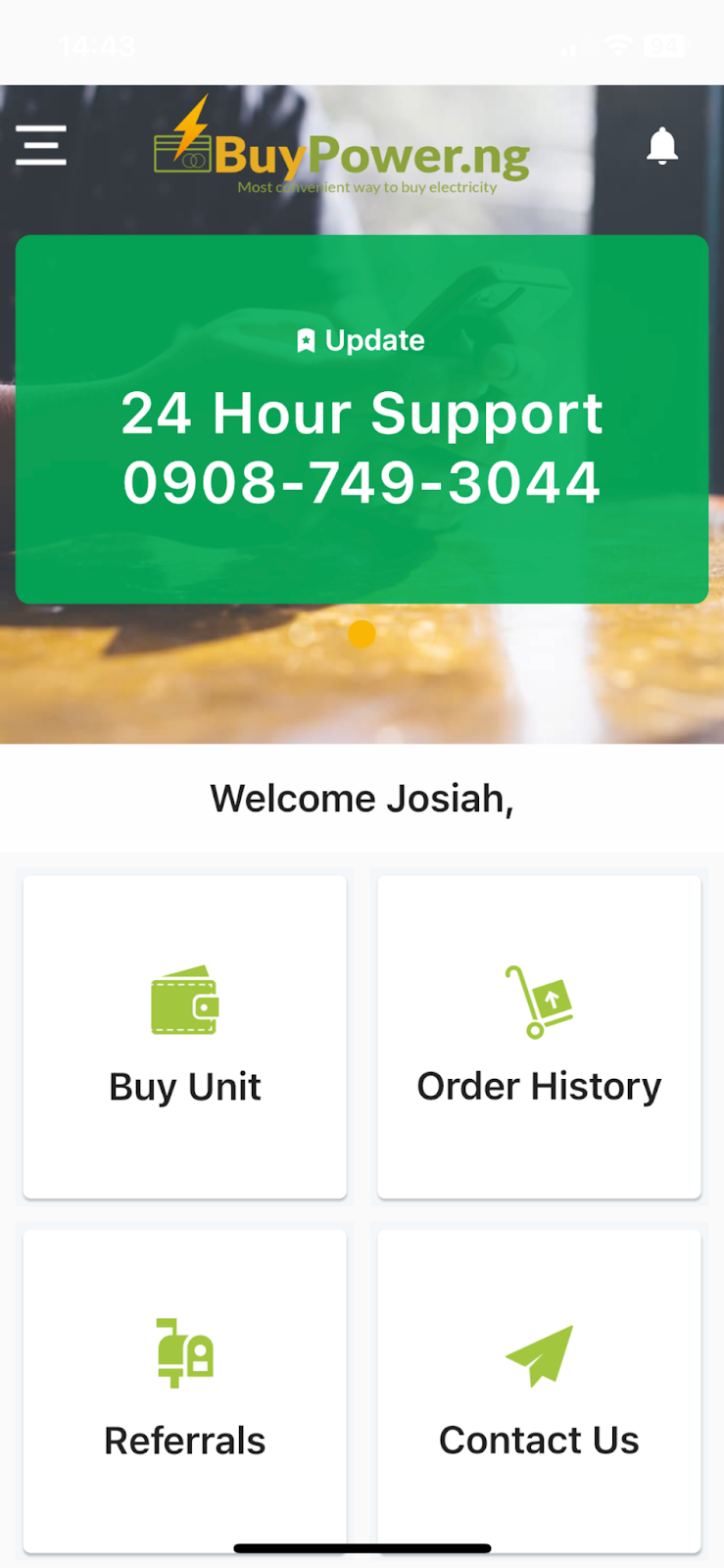View Order History
The image size is (724, 1568).
tap(539, 1036)
